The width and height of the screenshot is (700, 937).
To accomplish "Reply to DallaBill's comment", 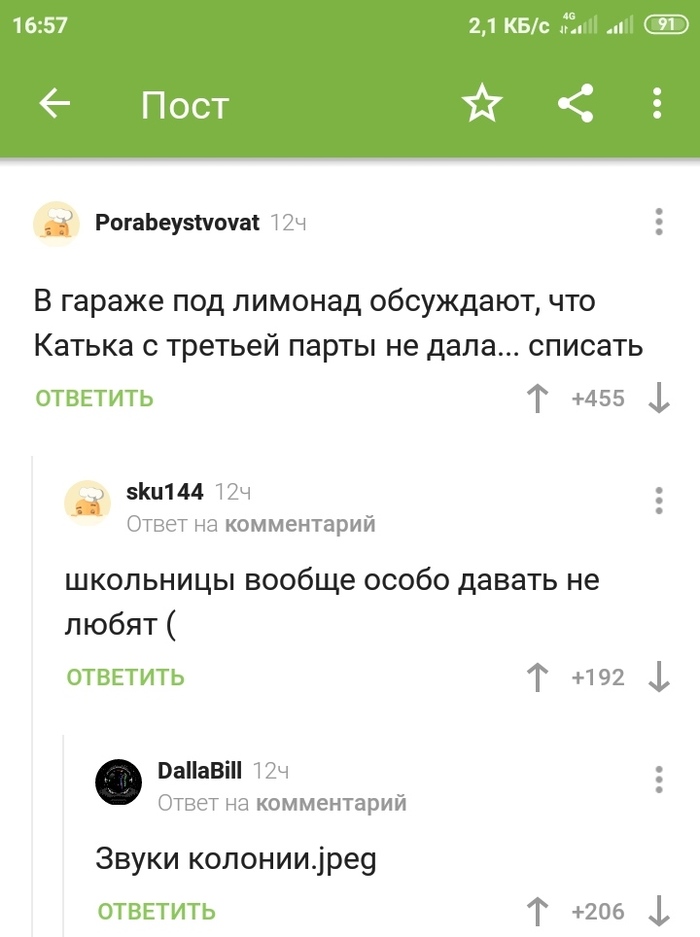I will 157,911.
